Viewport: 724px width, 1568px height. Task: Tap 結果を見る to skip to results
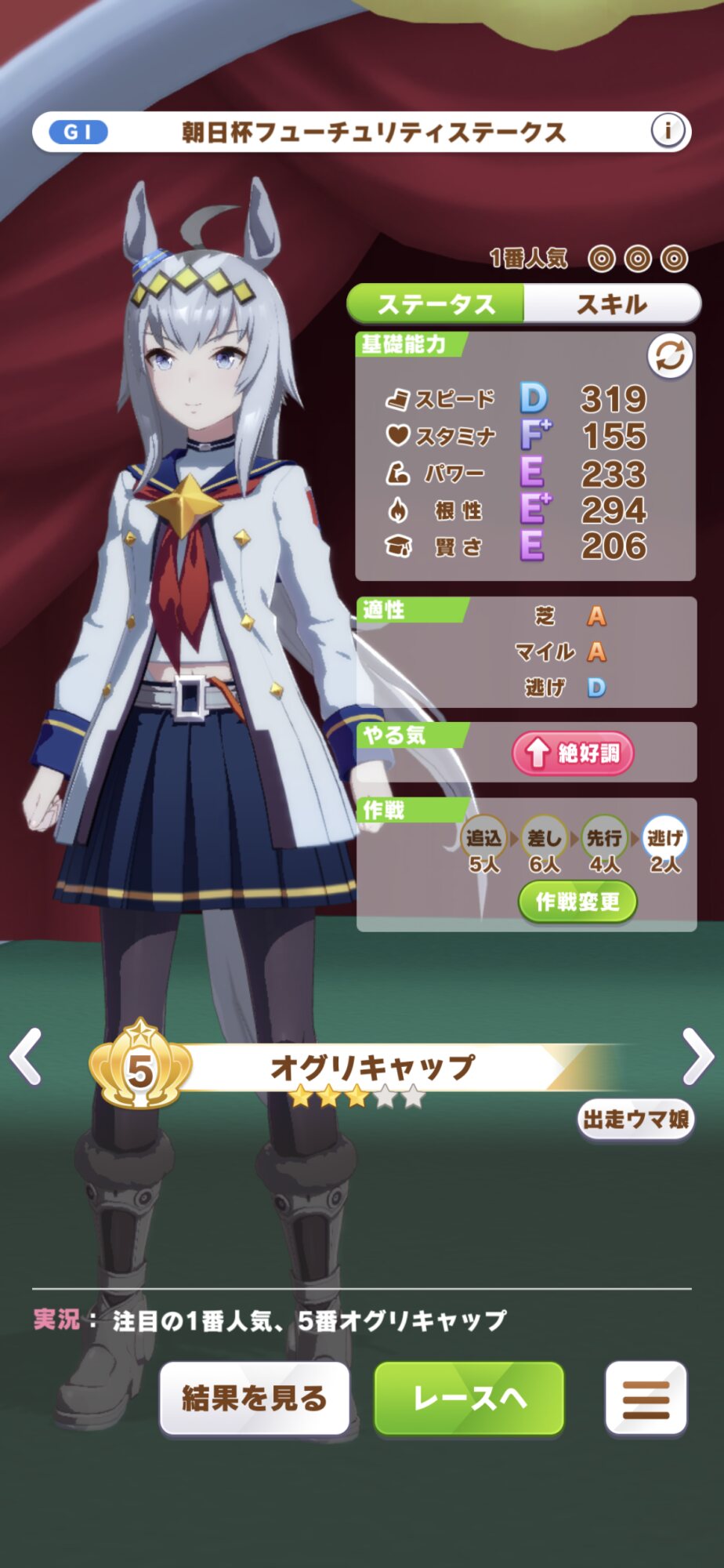coord(255,1398)
